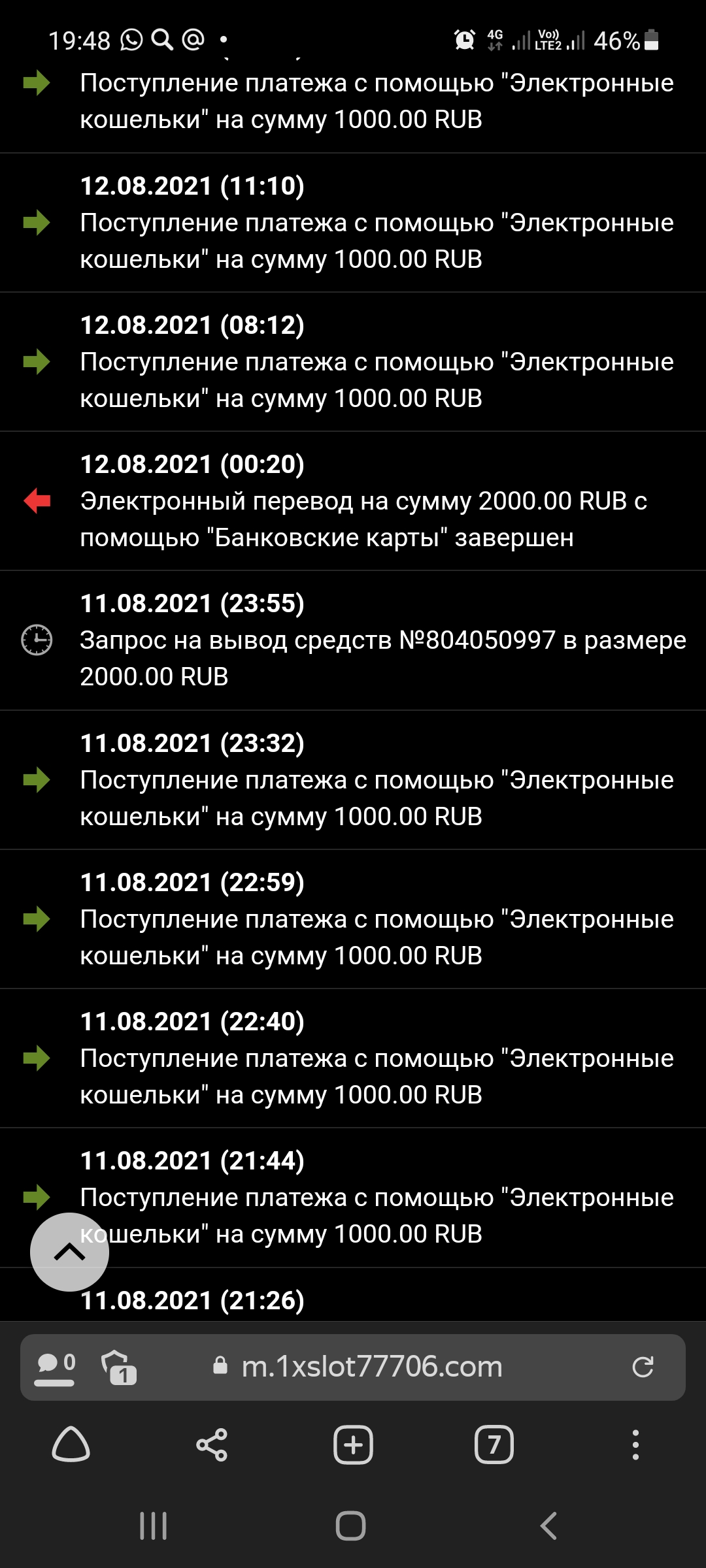Viewport: 706px width, 1568px height.
Task: Go back with the system back button
Action: coord(549,1526)
